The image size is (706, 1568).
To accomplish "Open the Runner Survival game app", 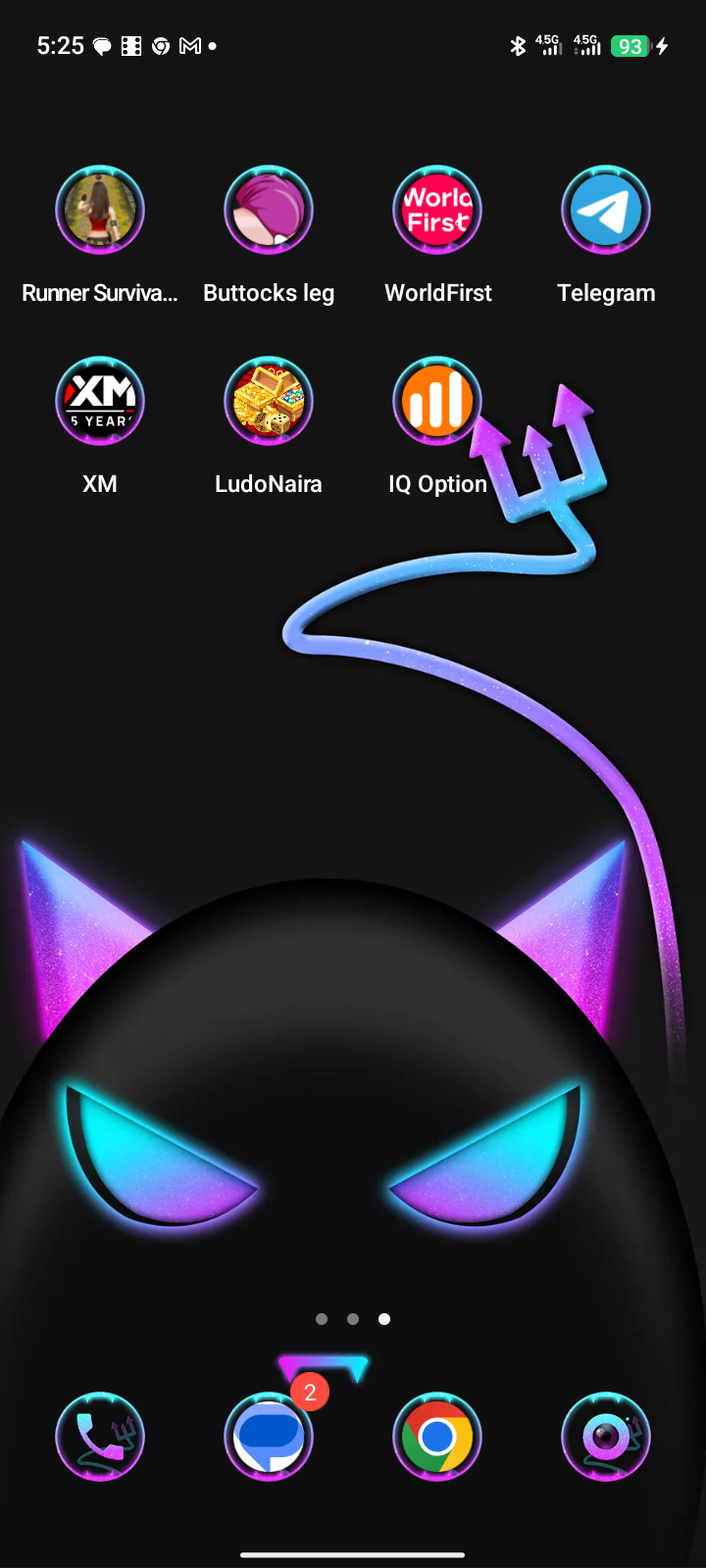I will pyautogui.click(x=100, y=211).
